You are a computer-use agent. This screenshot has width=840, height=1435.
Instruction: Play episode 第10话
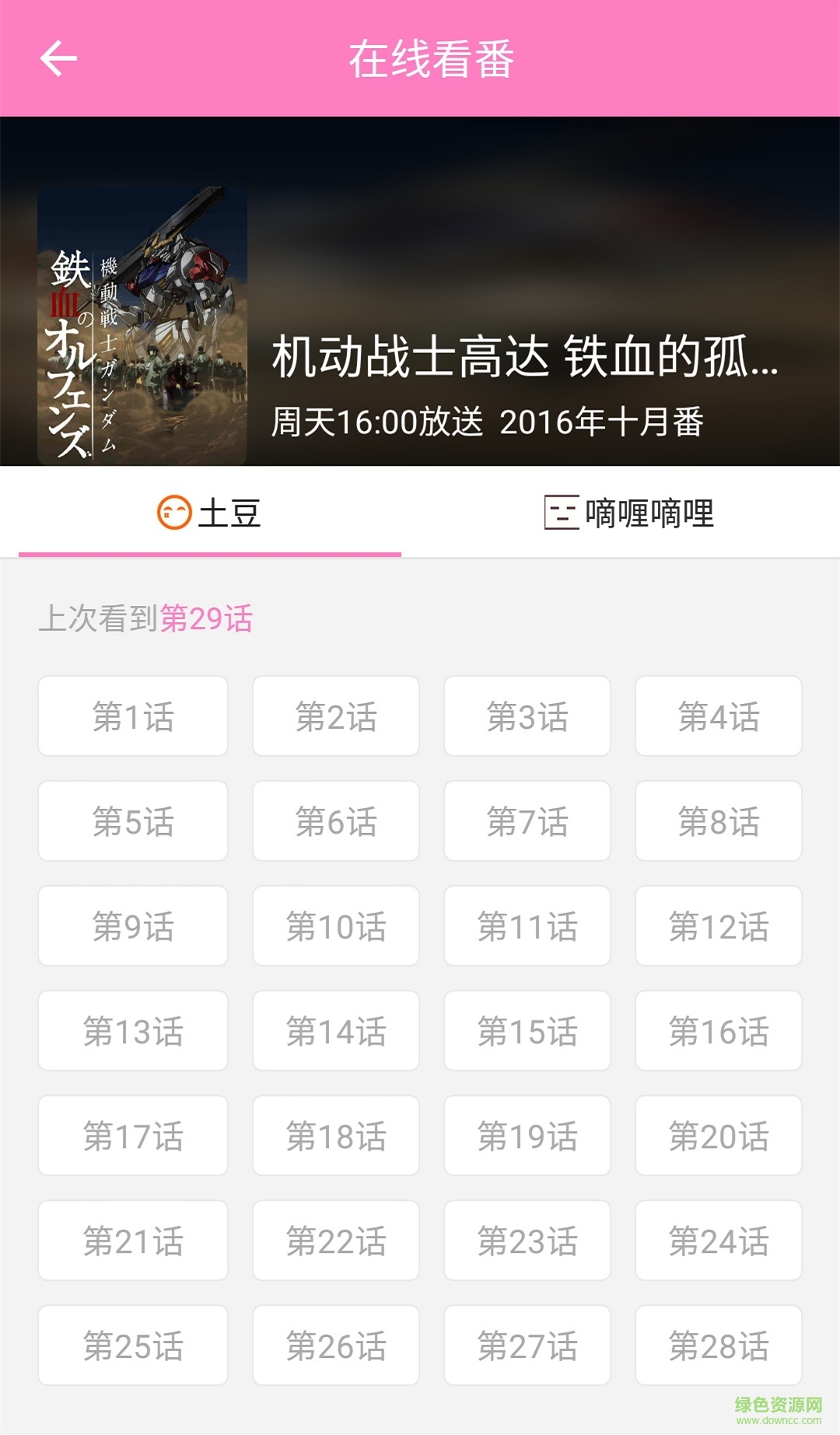pyautogui.click(x=335, y=926)
